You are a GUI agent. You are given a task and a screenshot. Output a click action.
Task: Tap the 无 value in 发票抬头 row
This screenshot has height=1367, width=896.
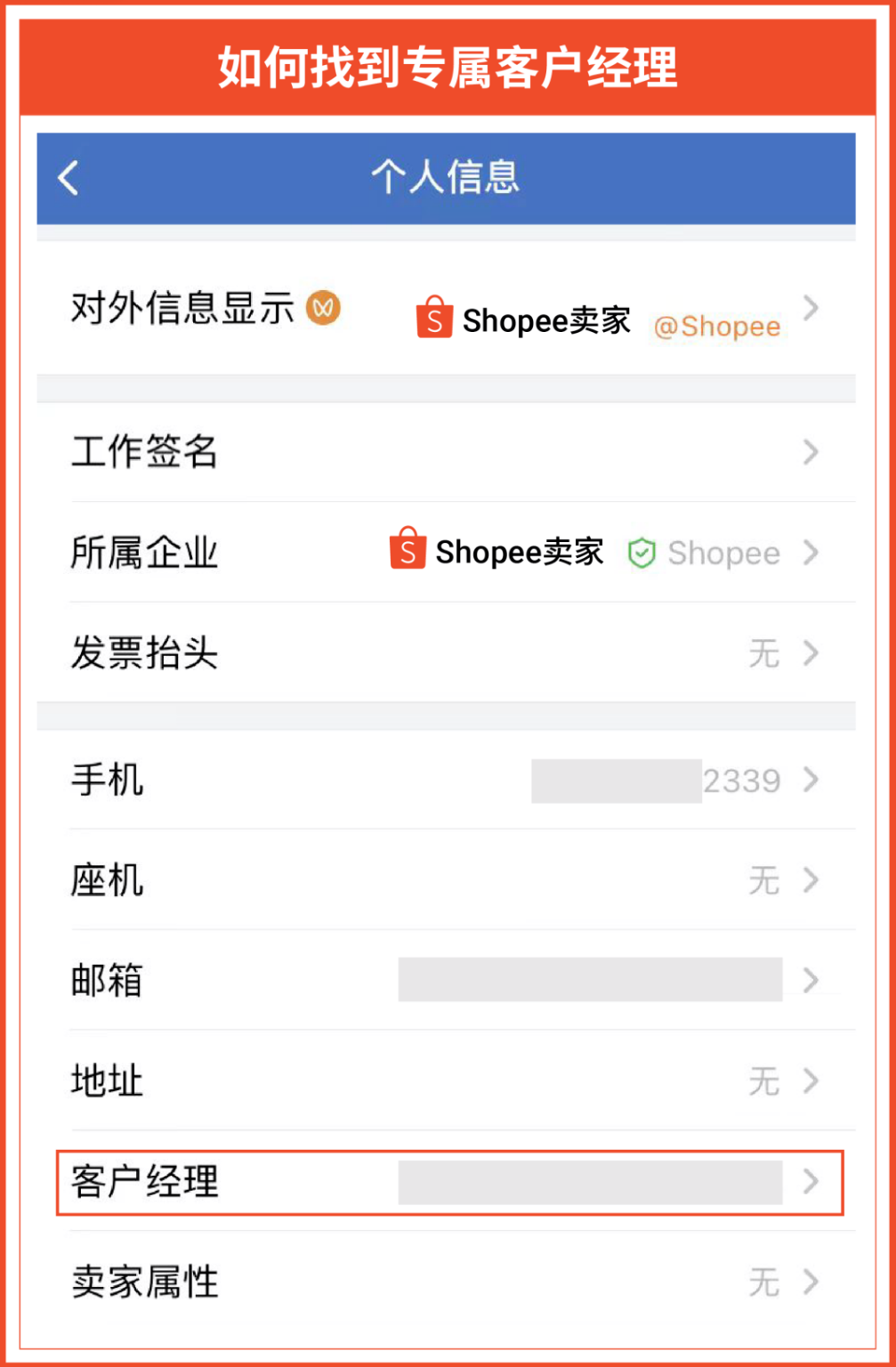763,654
